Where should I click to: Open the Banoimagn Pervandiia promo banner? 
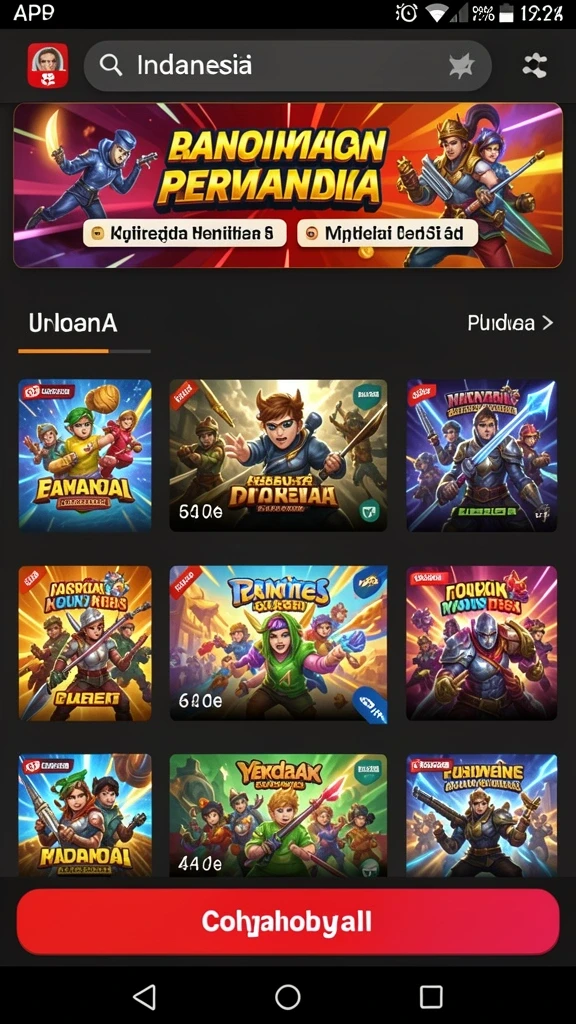pyautogui.click(x=288, y=185)
